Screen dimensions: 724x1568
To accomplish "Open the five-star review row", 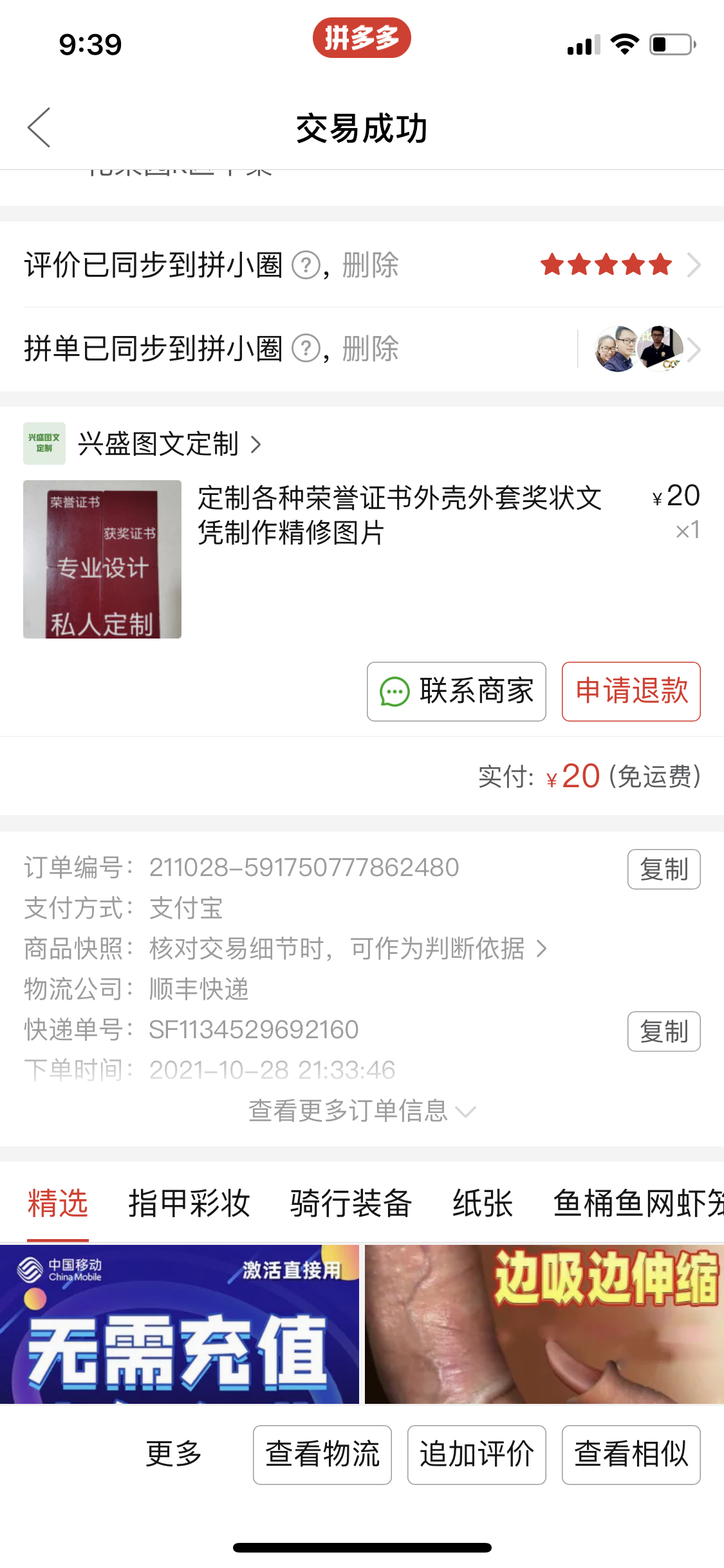I will (x=362, y=265).
